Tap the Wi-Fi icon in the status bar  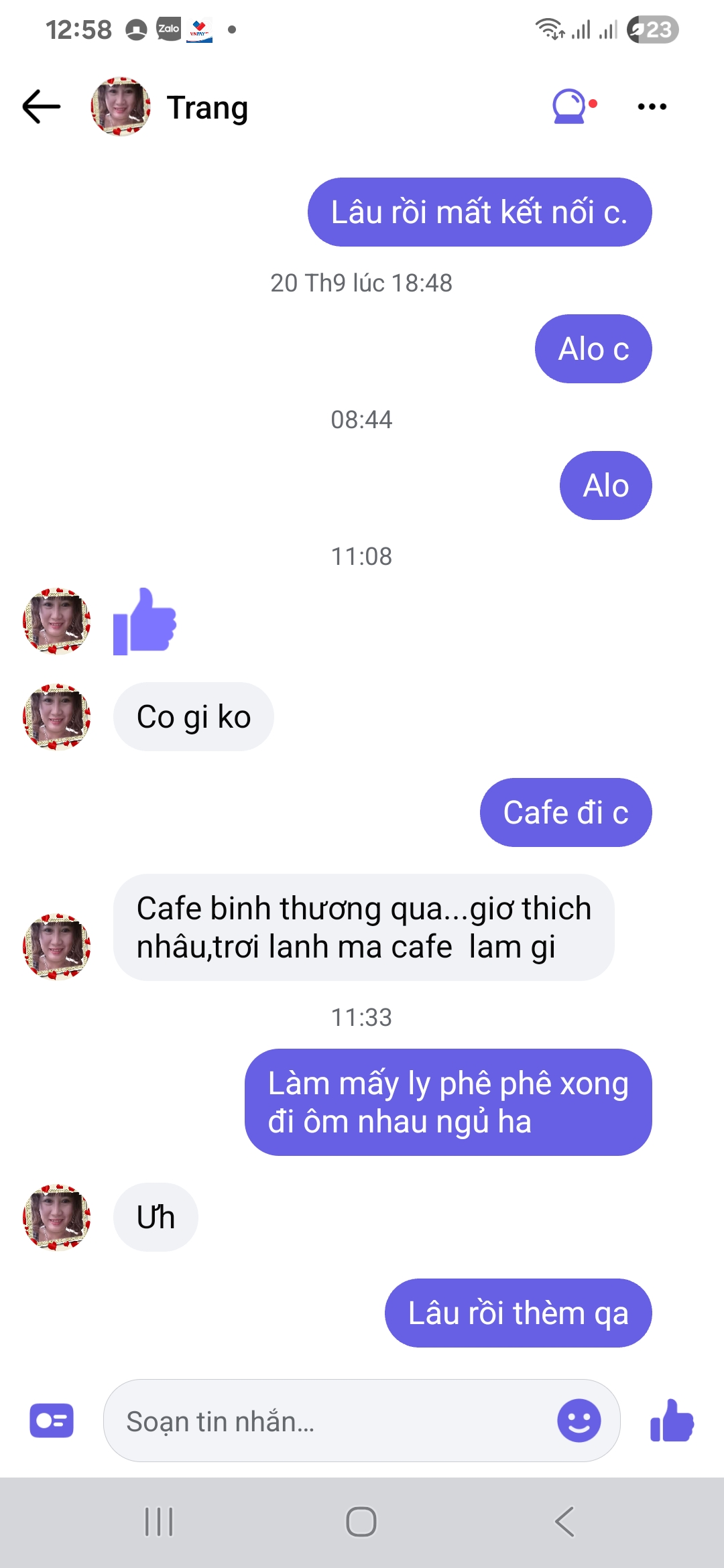click(548, 29)
